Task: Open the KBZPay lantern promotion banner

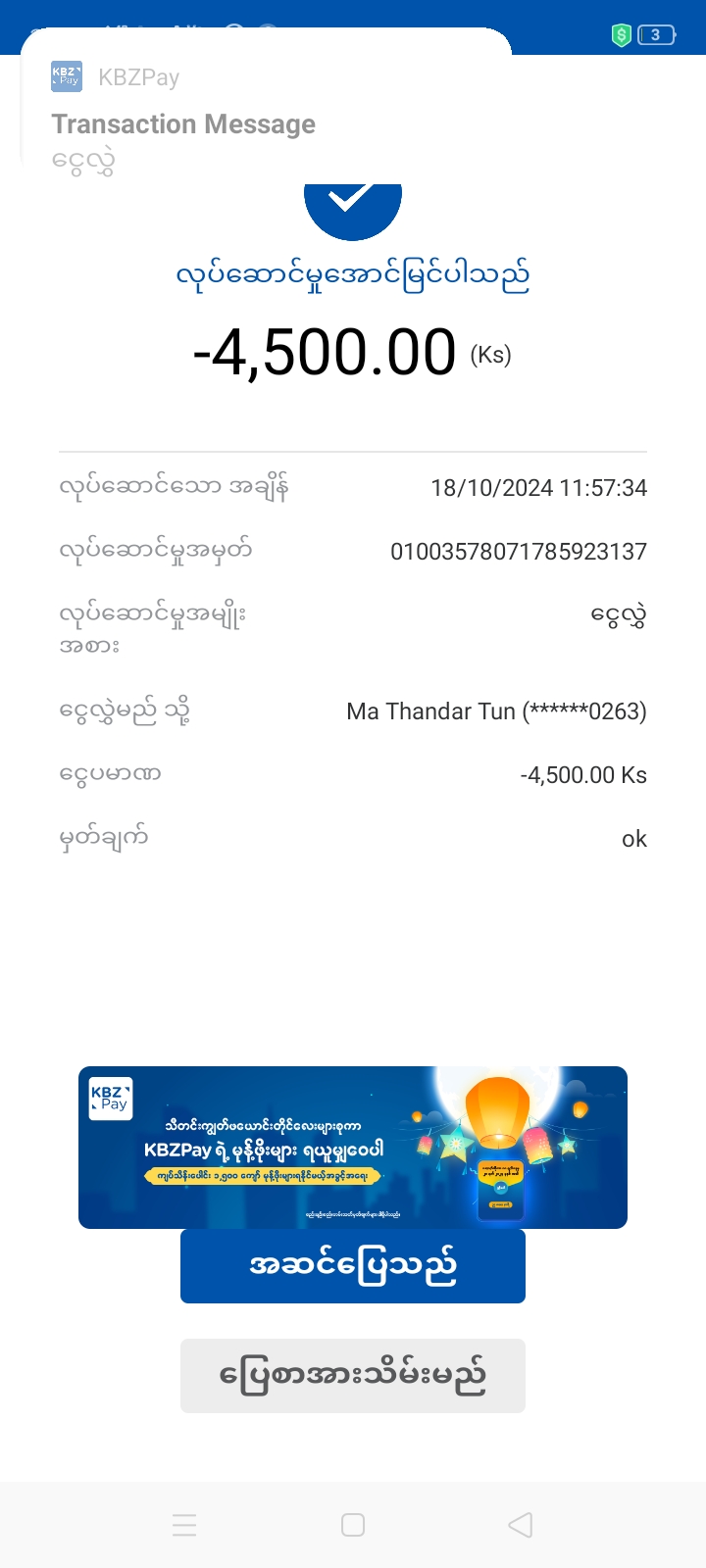Action: coord(353,1147)
